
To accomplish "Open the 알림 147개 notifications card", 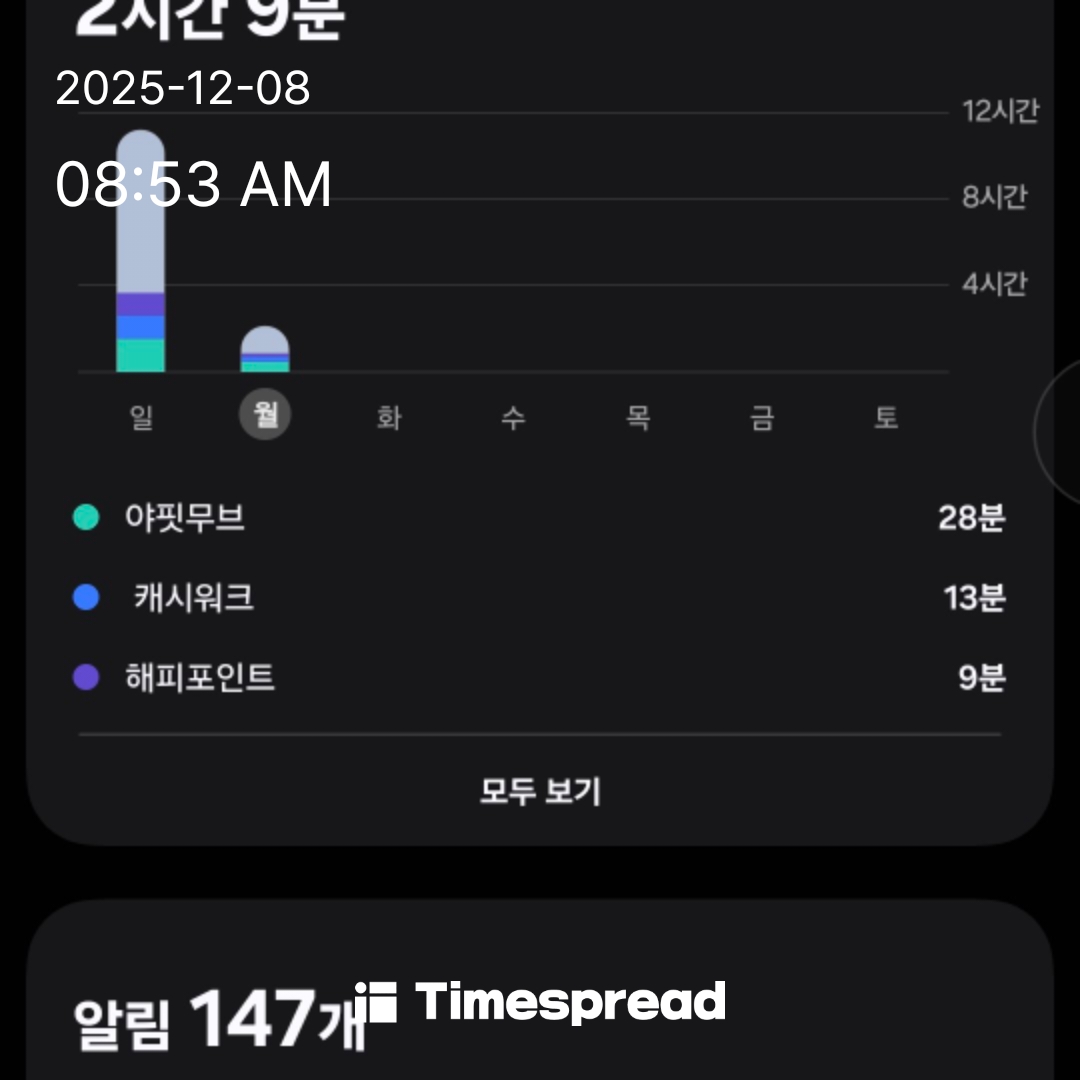I will click(x=220, y=1020).
